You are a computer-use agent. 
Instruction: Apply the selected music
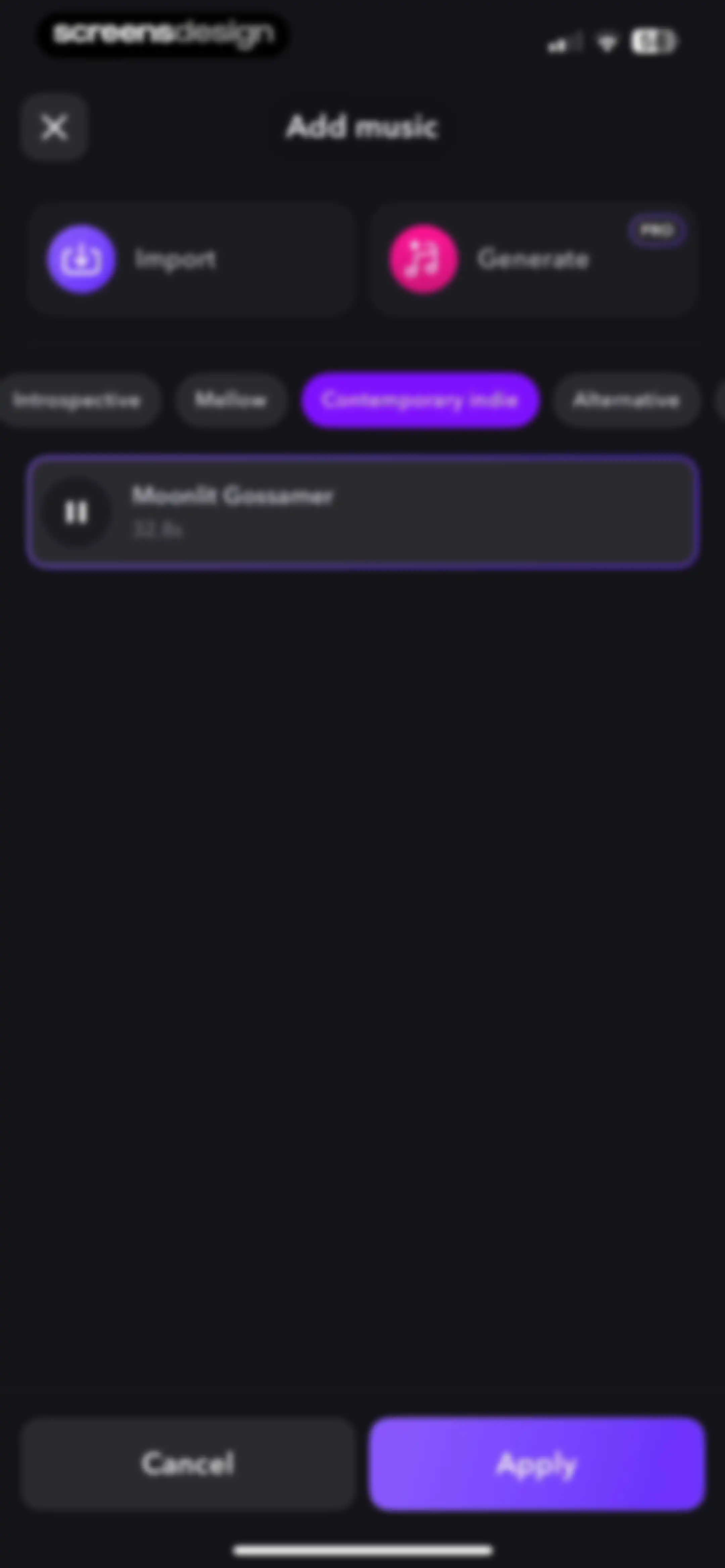tap(537, 1463)
